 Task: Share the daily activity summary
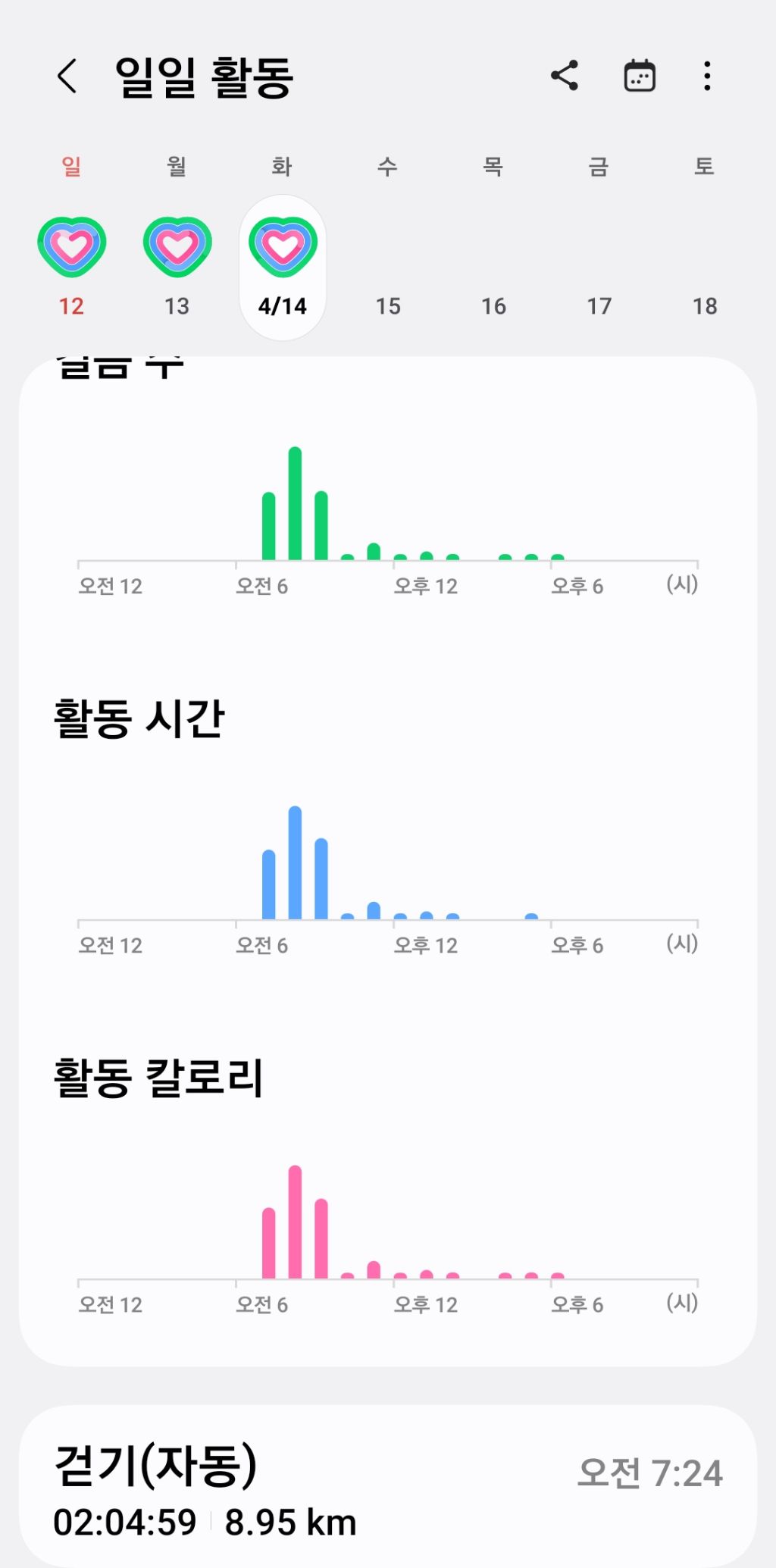tap(565, 76)
